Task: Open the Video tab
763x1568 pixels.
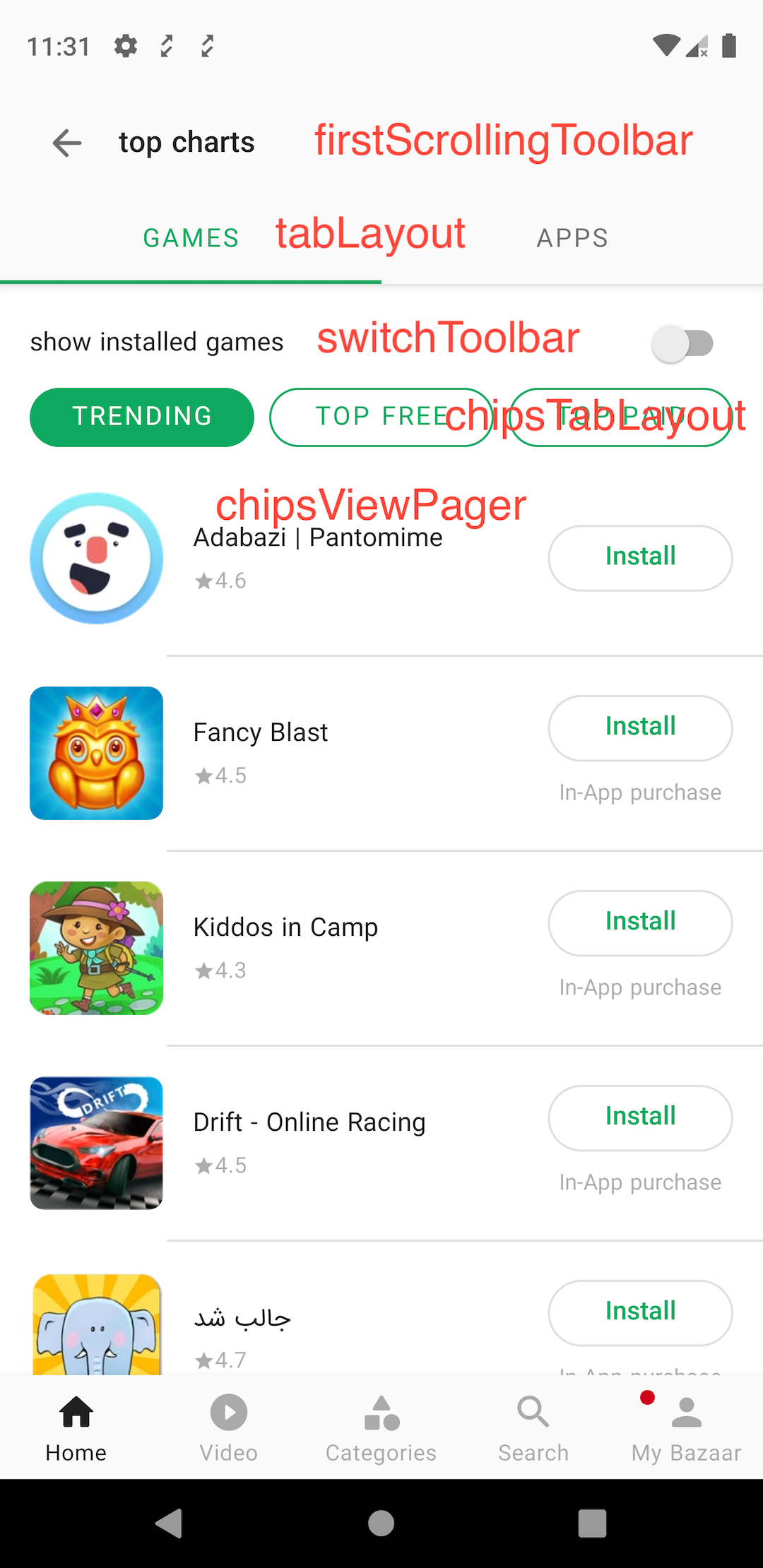Action: [x=228, y=1427]
